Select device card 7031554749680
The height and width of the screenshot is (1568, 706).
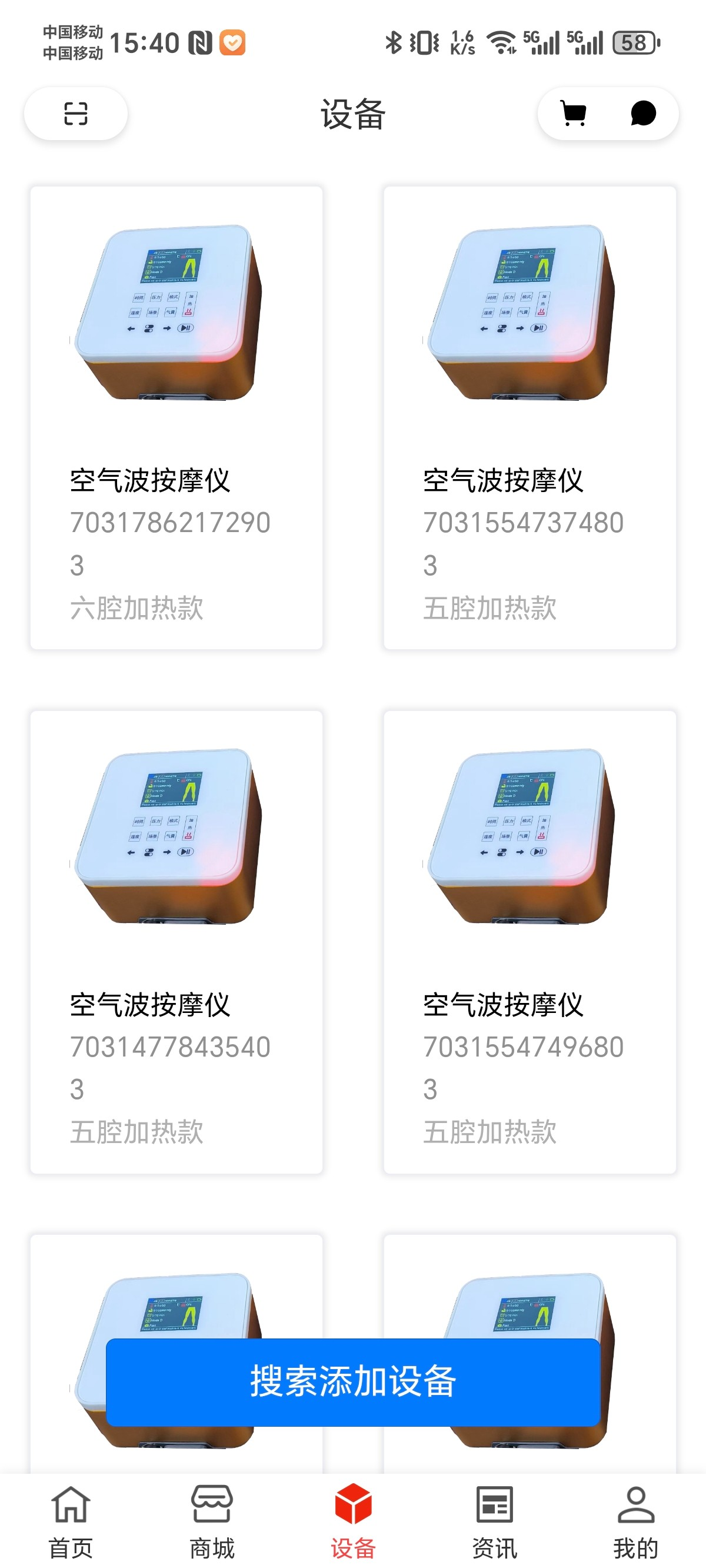pyautogui.click(x=529, y=941)
